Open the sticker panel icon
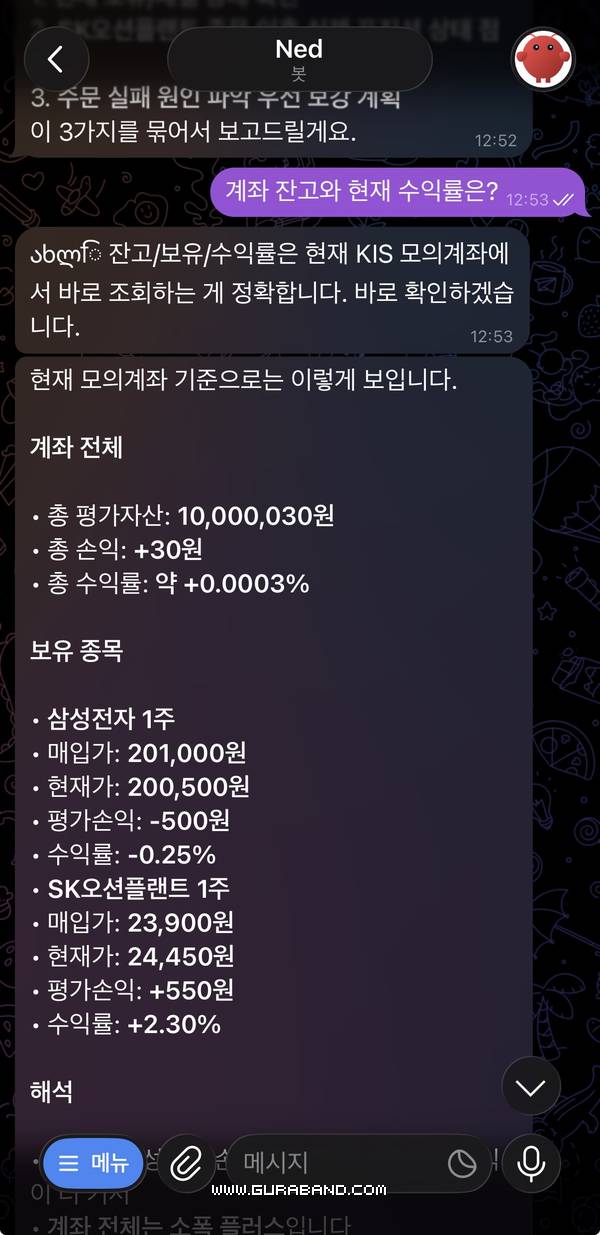Screen dimensions: 600x1235 click(461, 1163)
